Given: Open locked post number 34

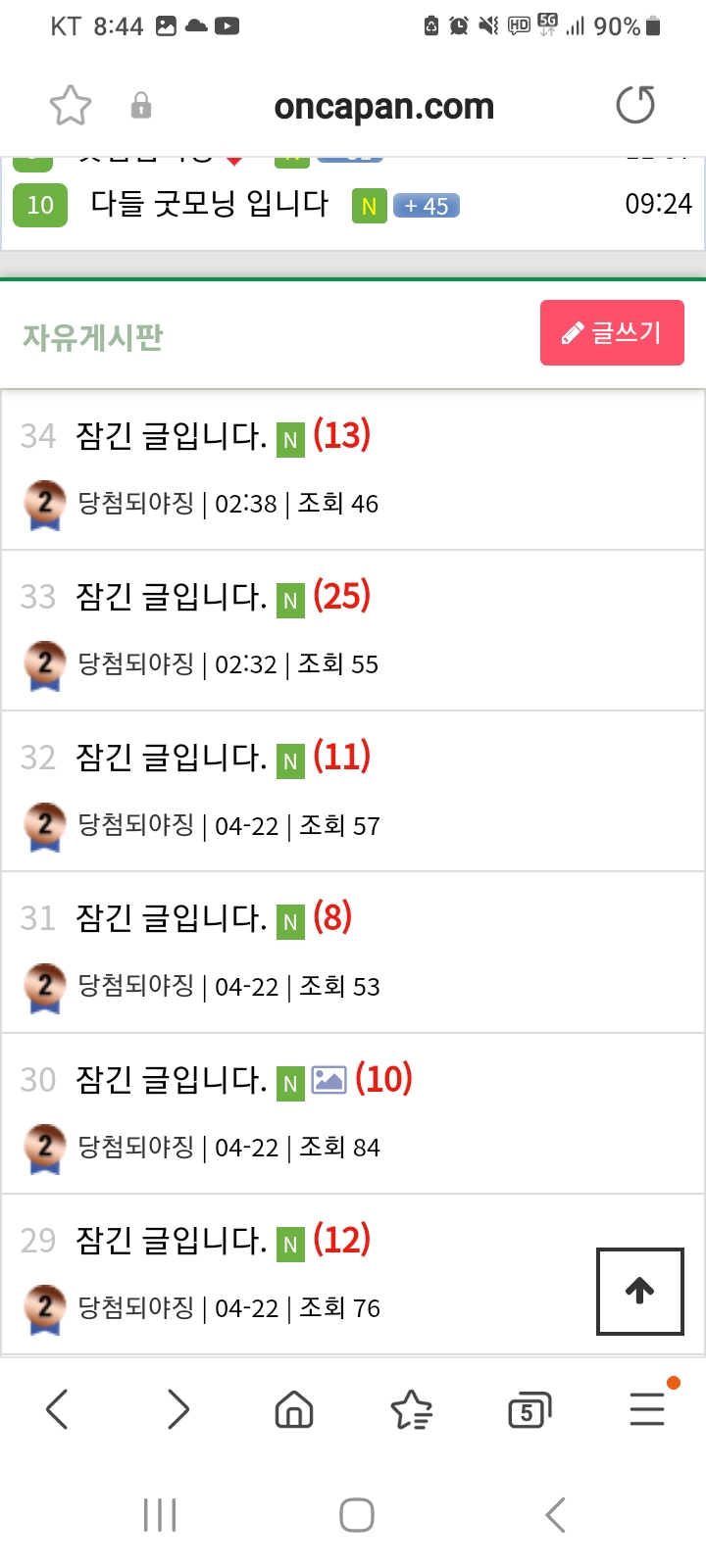Looking at the screenshot, I should pyautogui.click(x=171, y=435).
